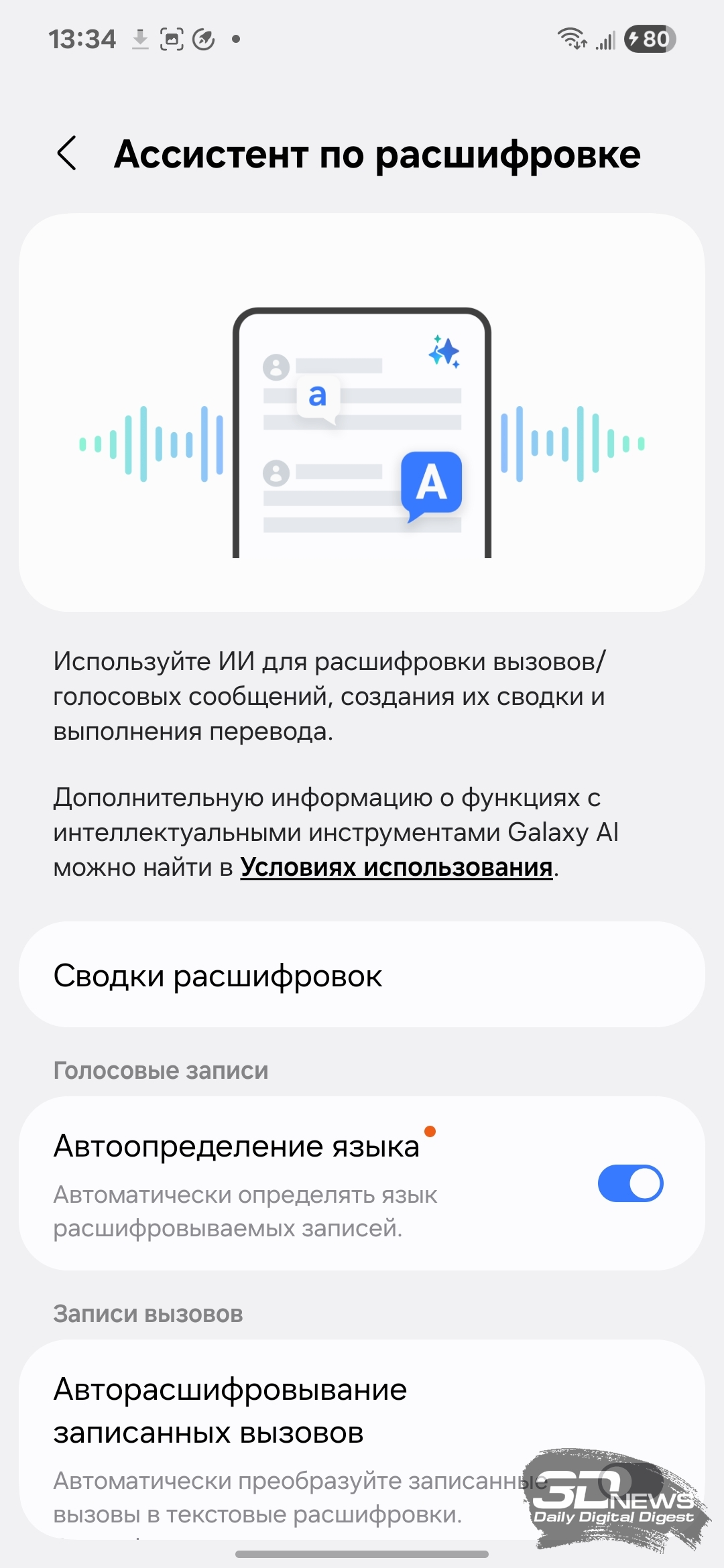The height and width of the screenshot is (1568, 724).
Task: Open the Условиях использования link
Action: [x=396, y=867]
